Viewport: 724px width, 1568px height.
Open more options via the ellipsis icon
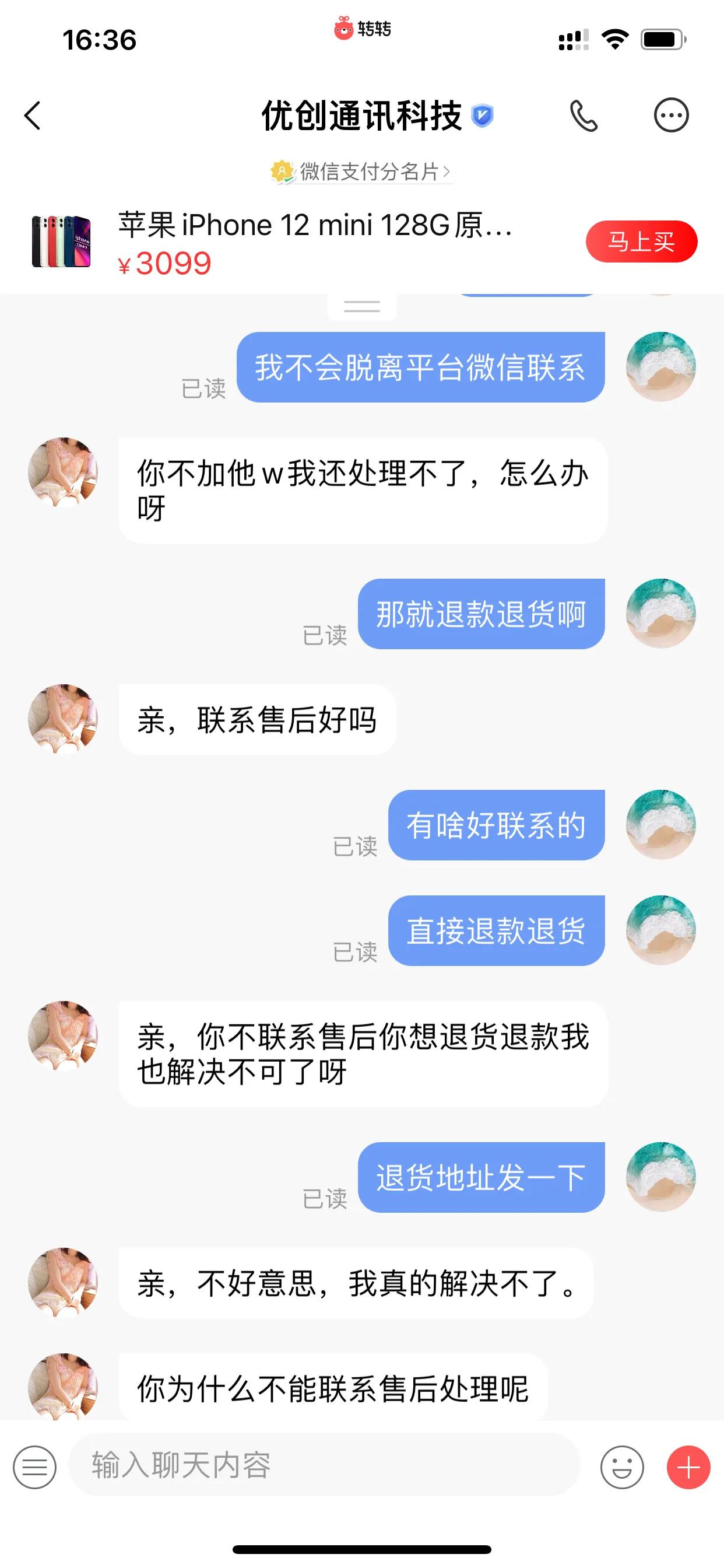(670, 117)
